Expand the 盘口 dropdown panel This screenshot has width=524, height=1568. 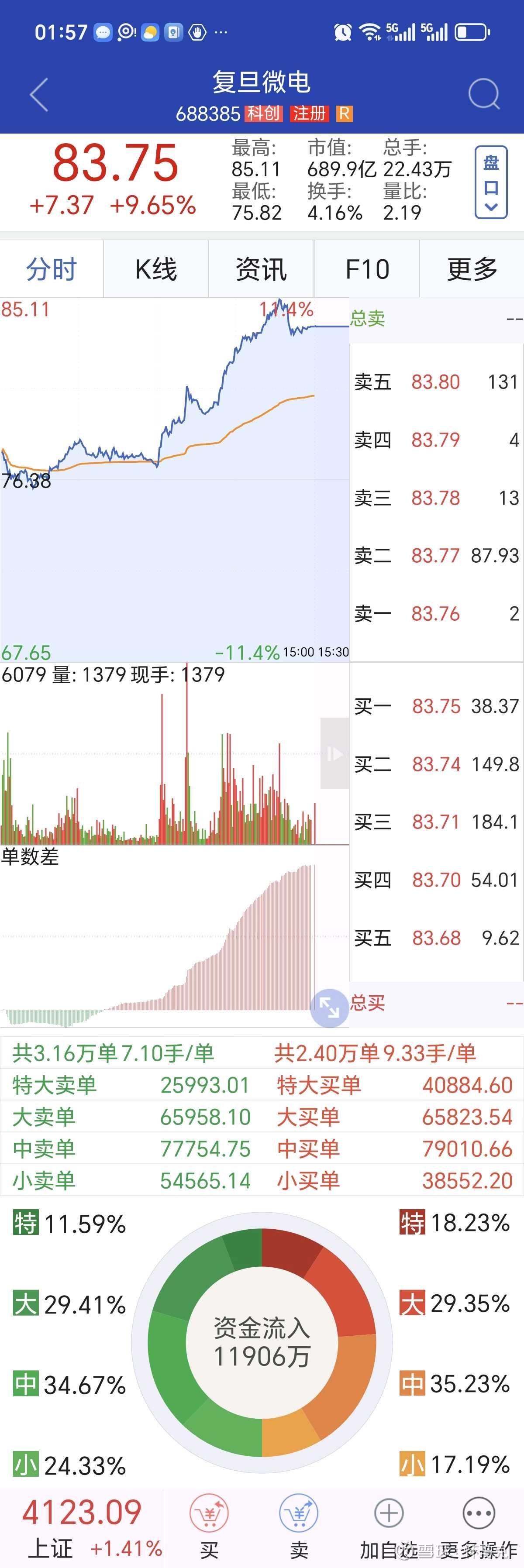click(490, 182)
